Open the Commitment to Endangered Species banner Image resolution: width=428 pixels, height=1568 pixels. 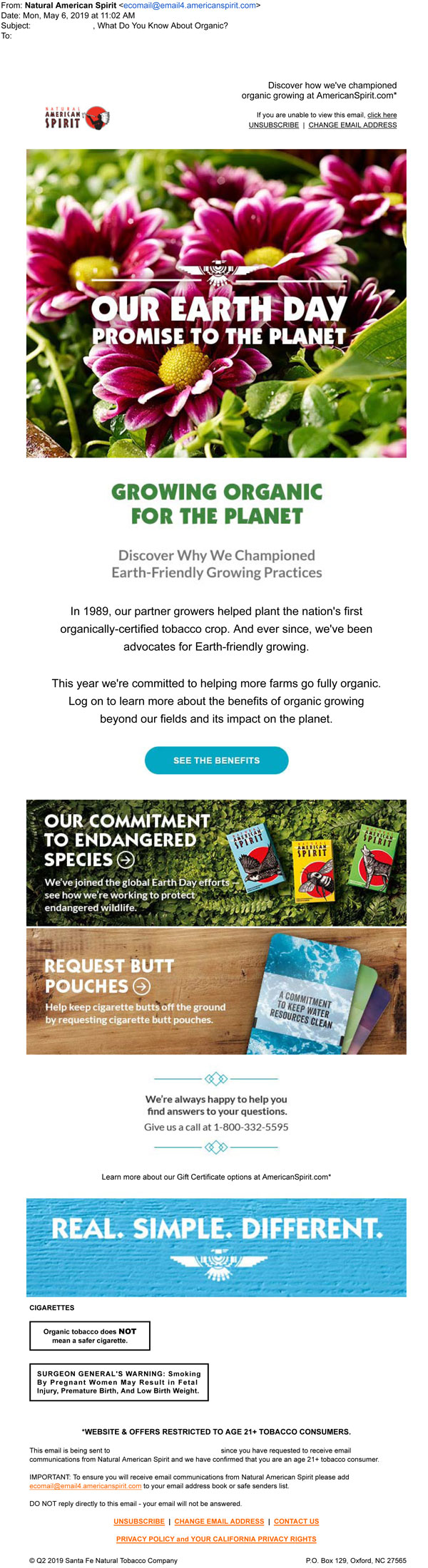216,862
